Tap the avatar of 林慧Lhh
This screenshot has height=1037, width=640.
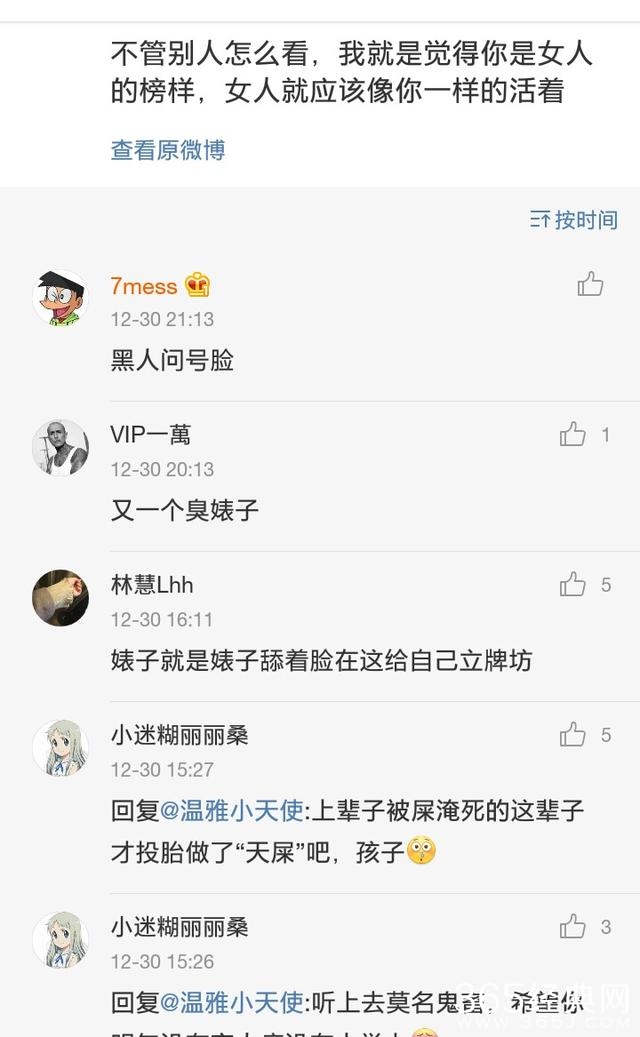(x=60, y=597)
